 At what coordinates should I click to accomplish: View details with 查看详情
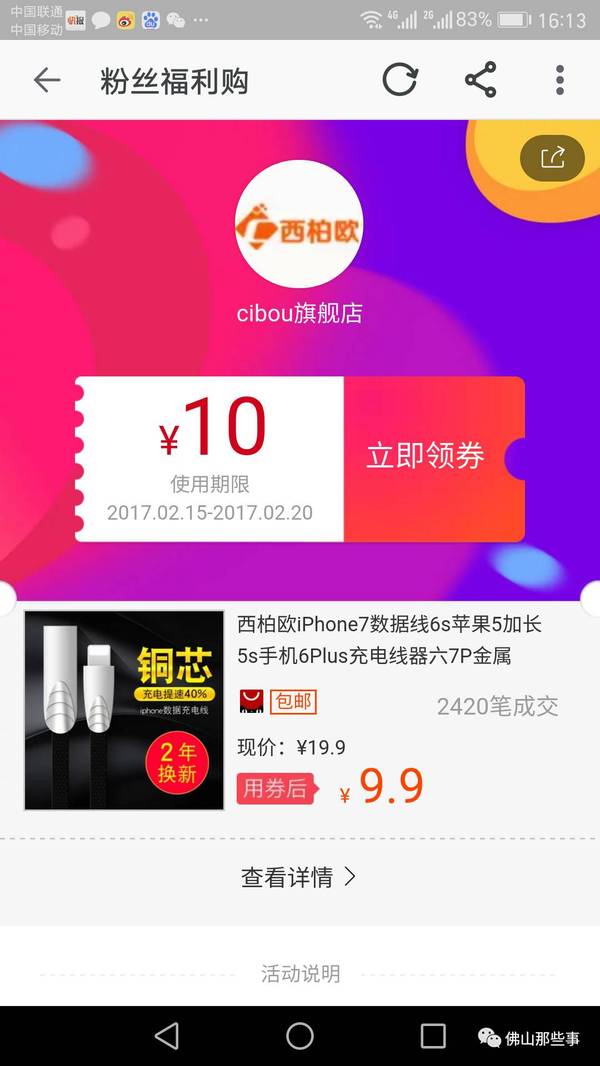(x=299, y=877)
